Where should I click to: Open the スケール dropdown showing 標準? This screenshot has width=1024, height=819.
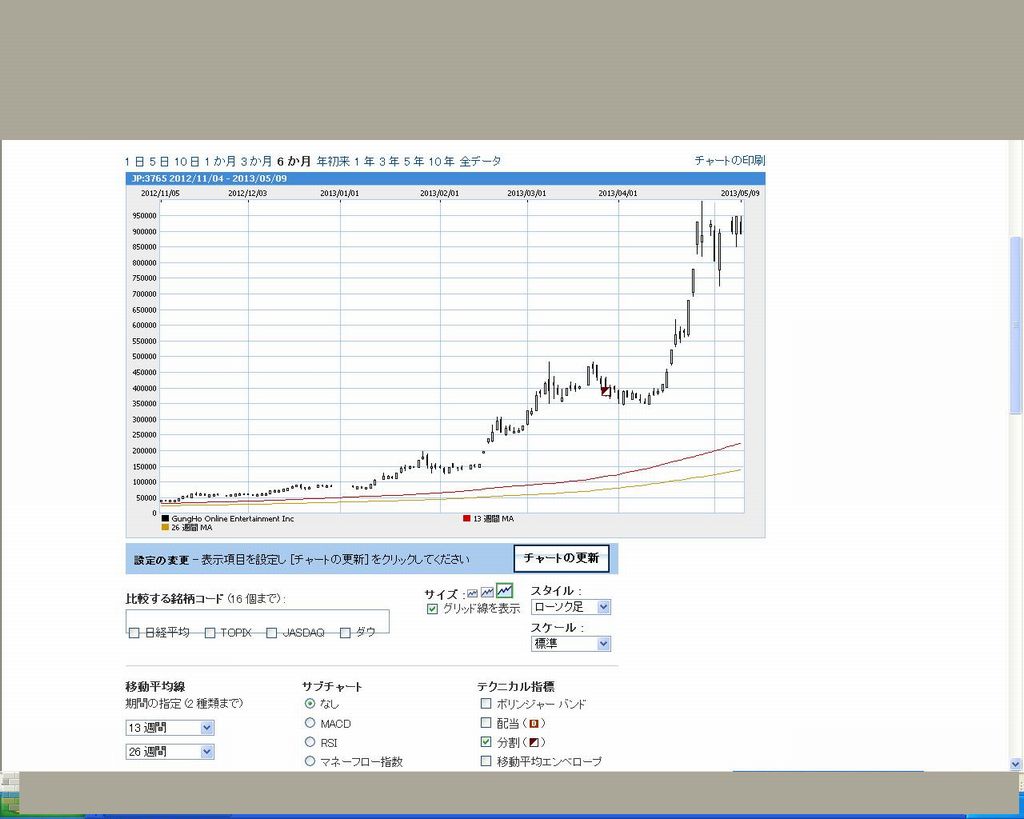click(570, 644)
